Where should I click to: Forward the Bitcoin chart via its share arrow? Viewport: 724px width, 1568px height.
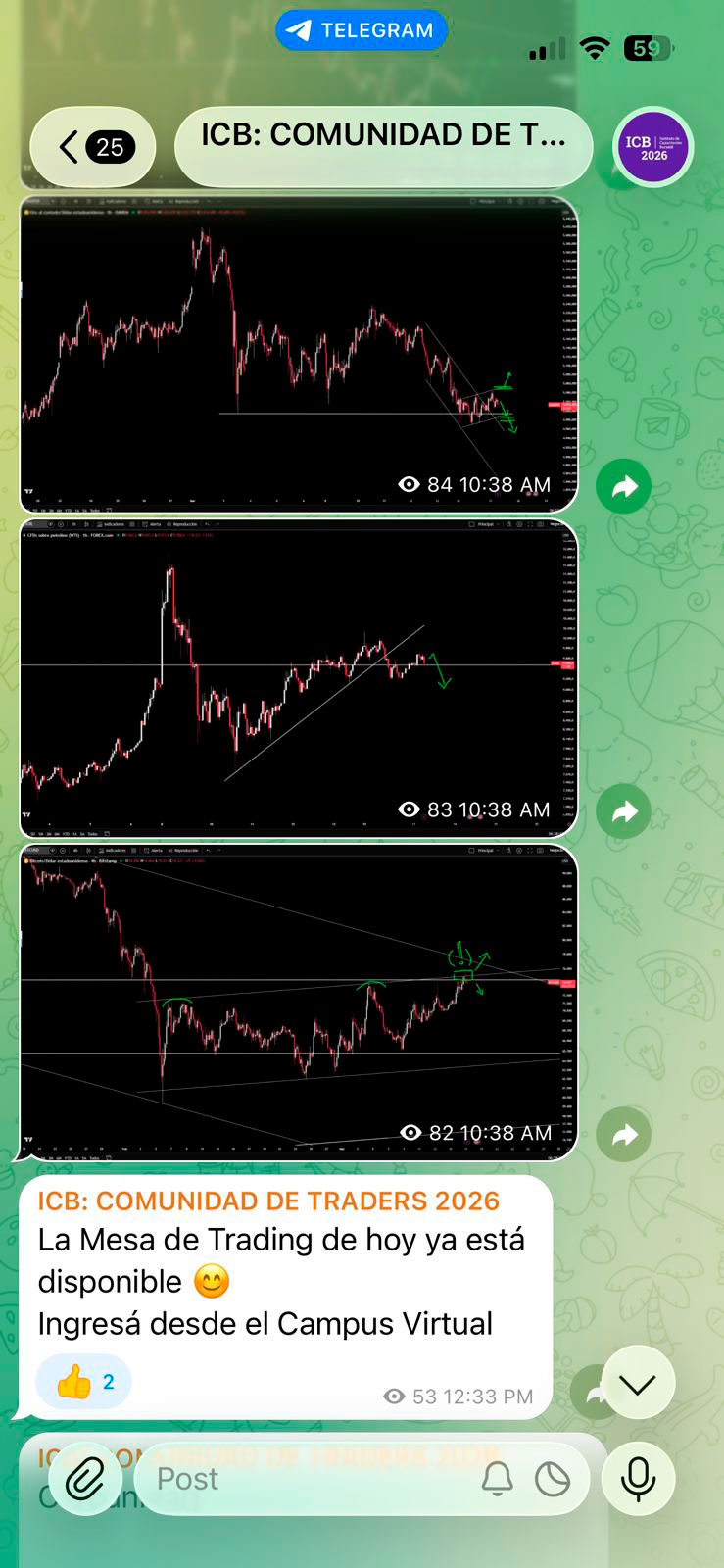click(624, 1133)
